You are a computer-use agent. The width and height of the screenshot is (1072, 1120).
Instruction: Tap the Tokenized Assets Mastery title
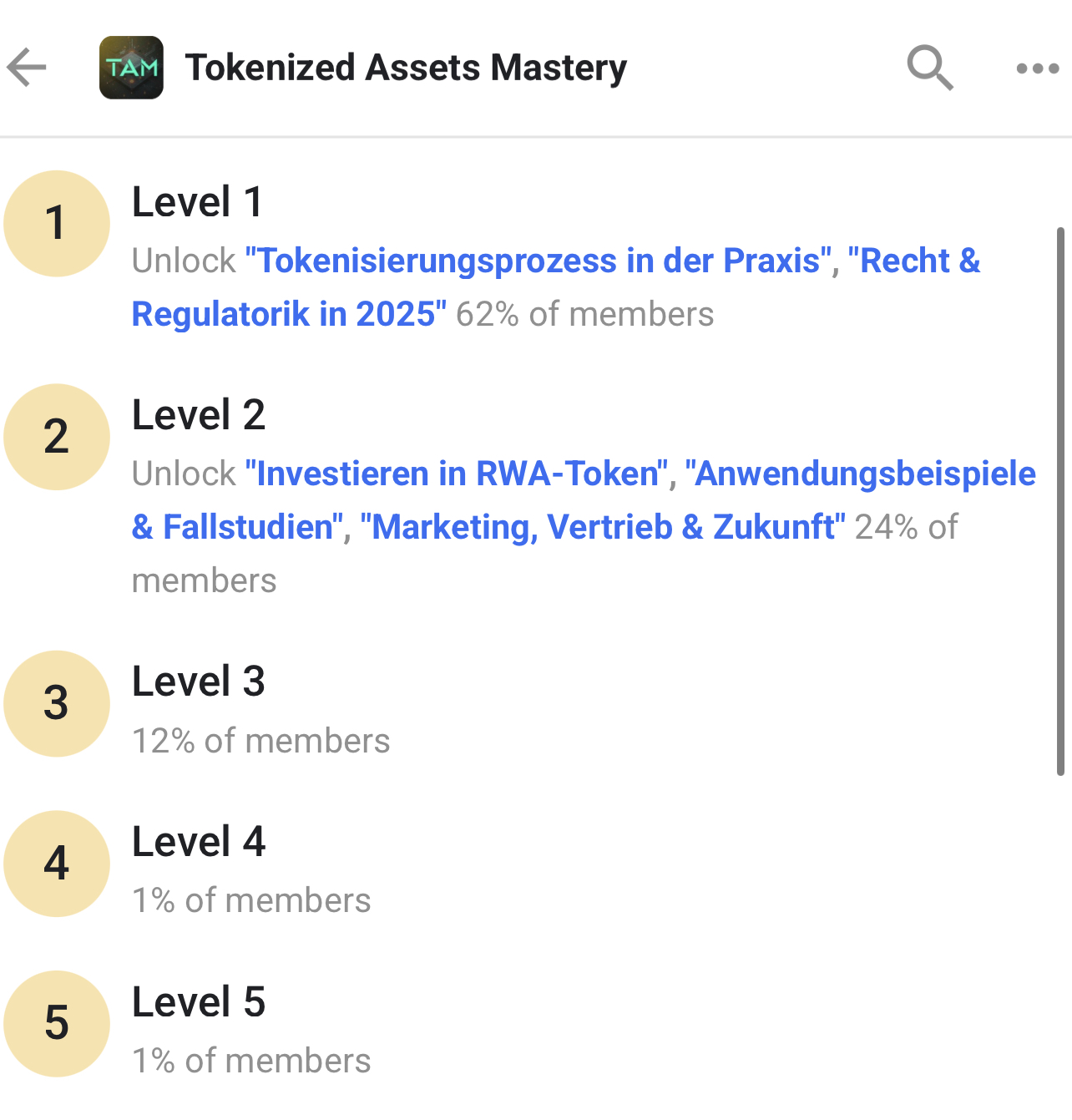406,67
